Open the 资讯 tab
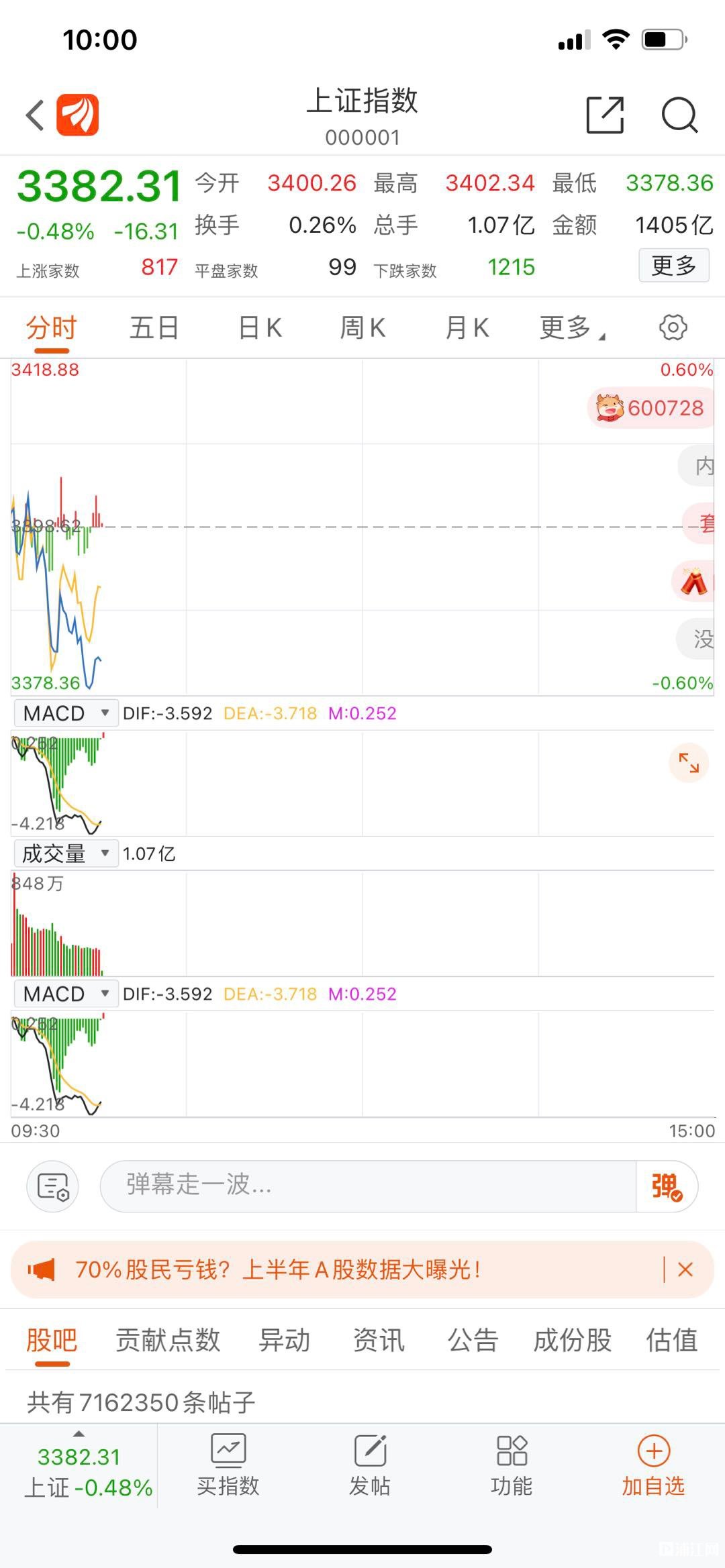This screenshot has width=725, height=1568. pos(379,1341)
